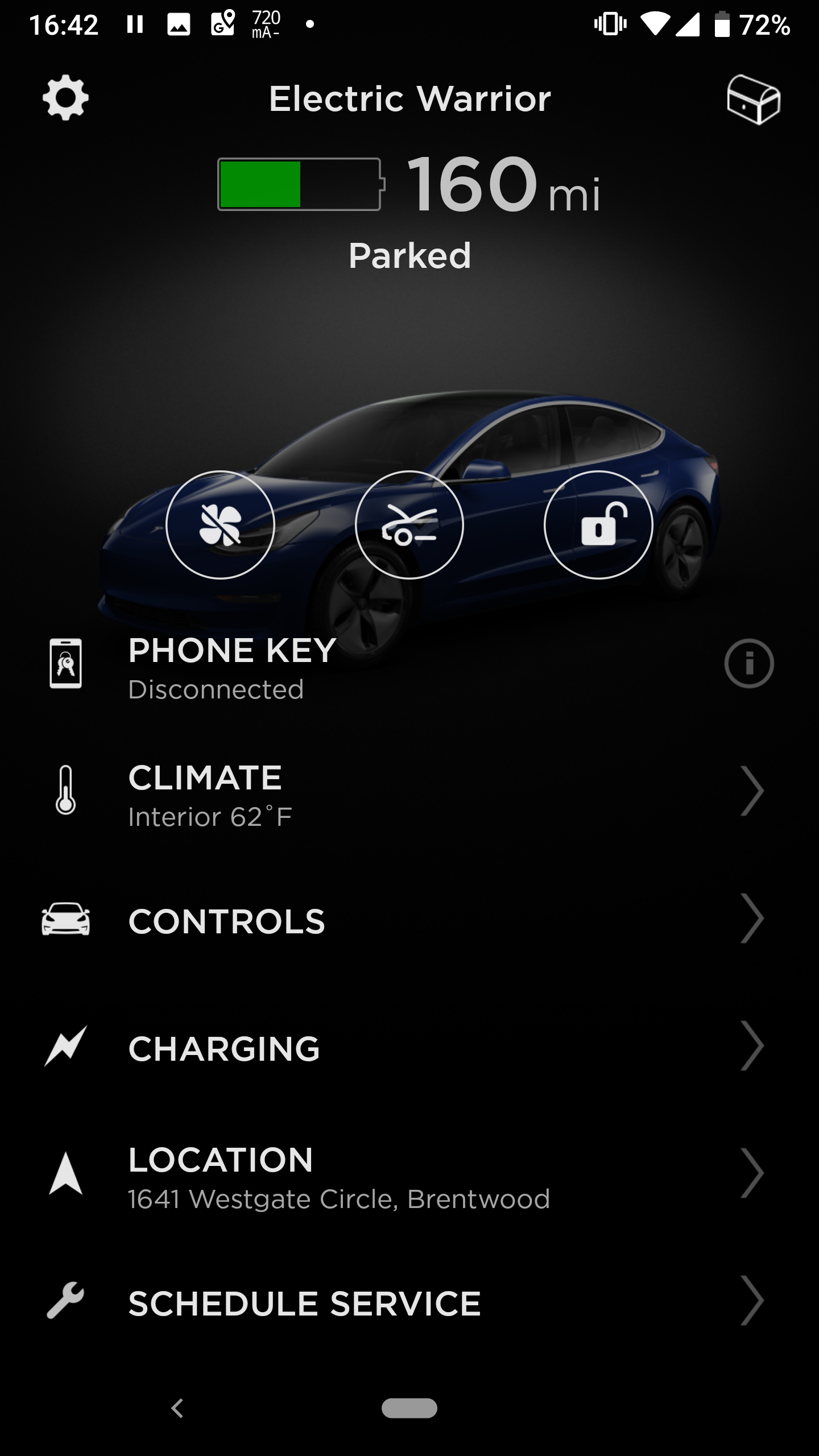Select Schedule Service
The height and width of the screenshot is (1456, 819).
(x=409, y=1302)
